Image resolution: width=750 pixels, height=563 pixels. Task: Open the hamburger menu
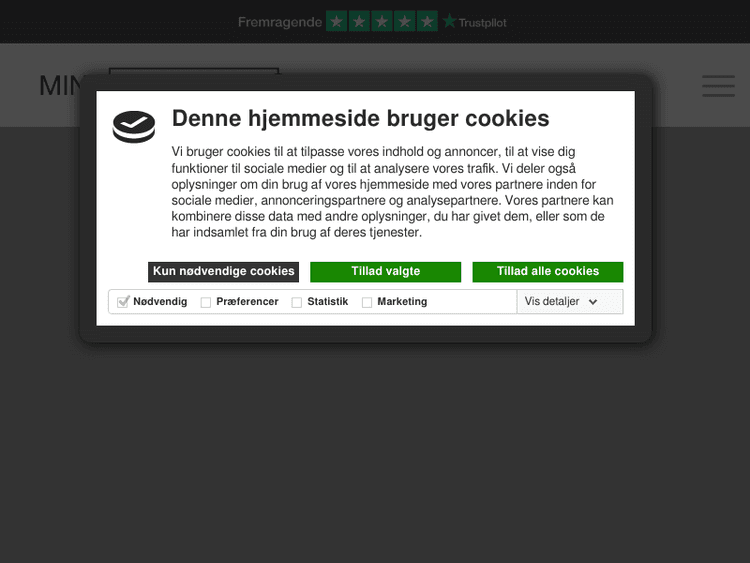click(x=718, y=86)
